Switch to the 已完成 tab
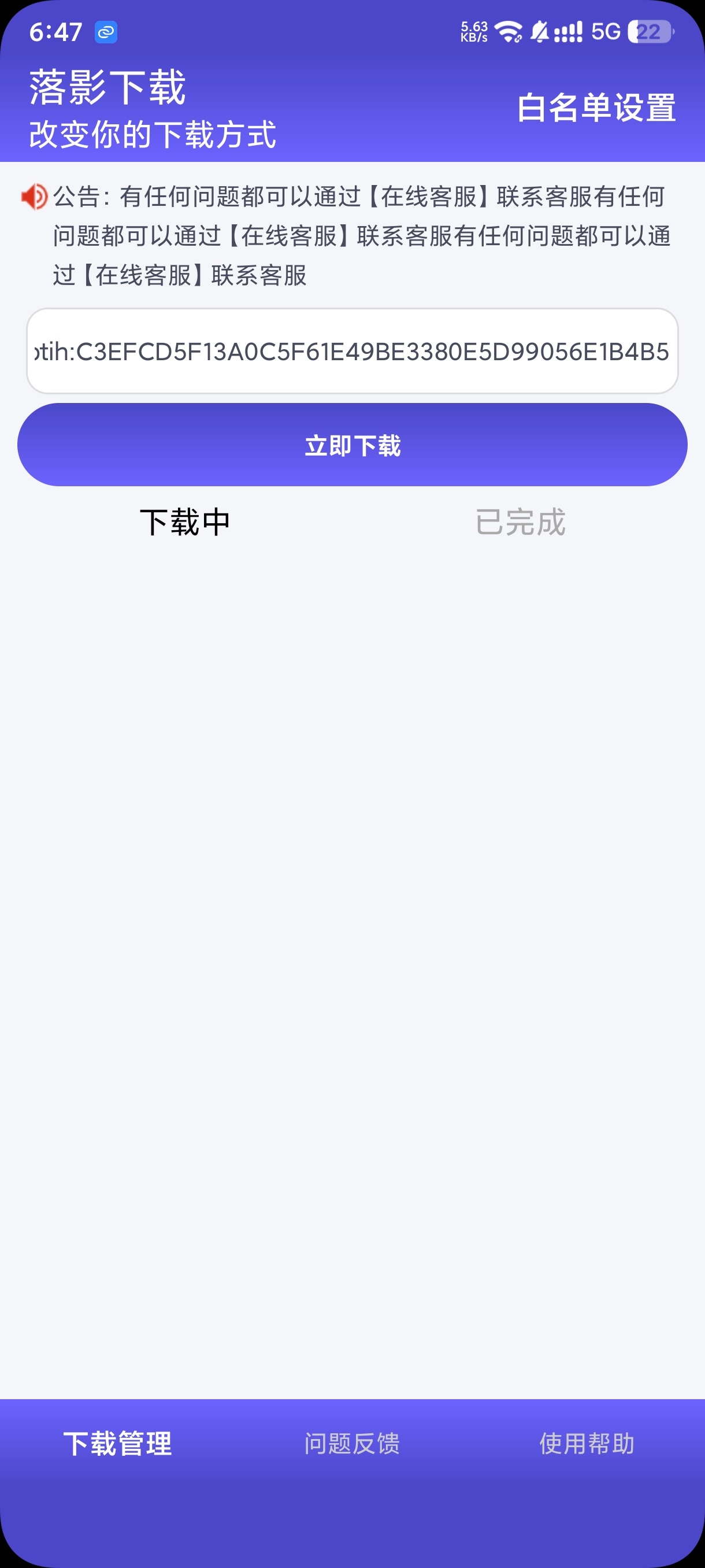The width and height of the screenshot is (705, 1568). [x=520, y=522]
